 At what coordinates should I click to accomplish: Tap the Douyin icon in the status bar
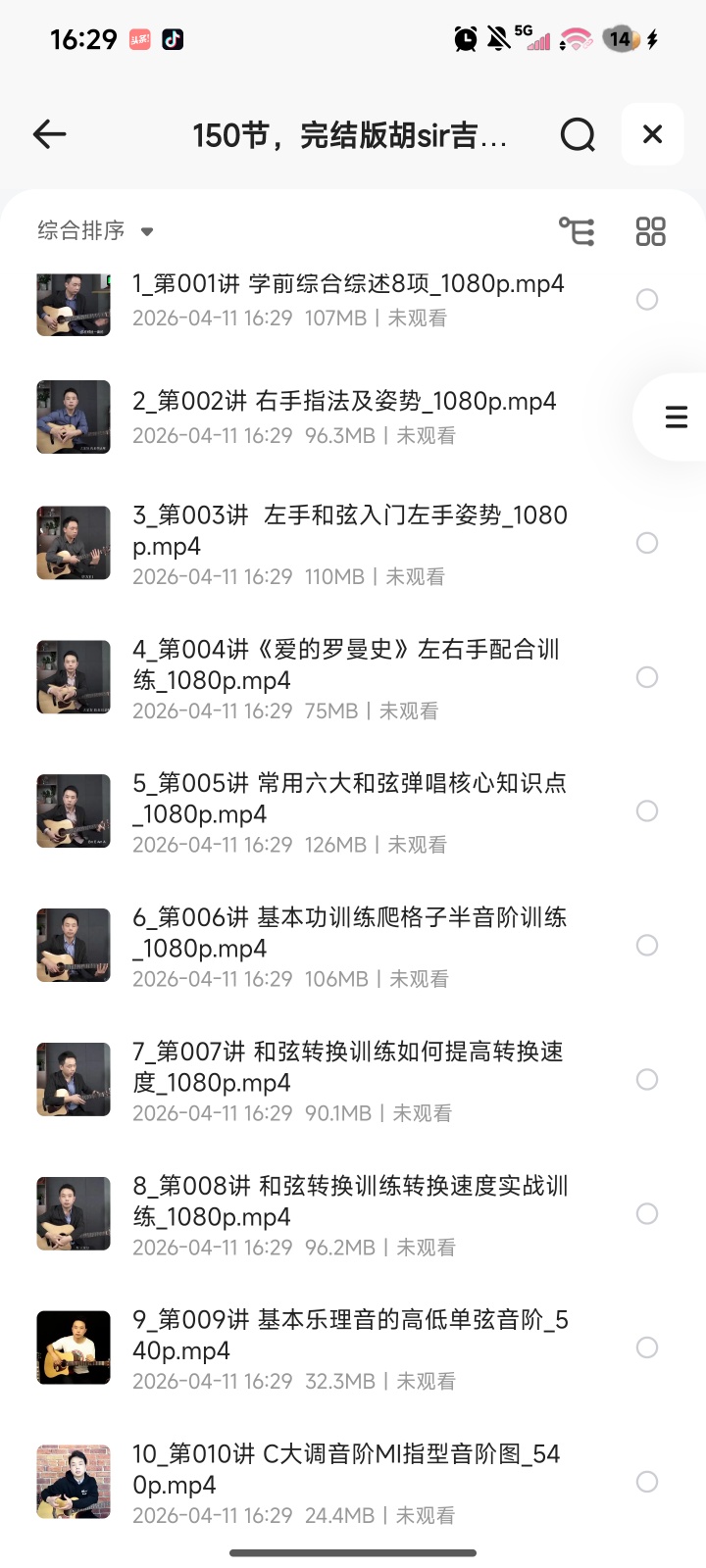tap(173, 37)
